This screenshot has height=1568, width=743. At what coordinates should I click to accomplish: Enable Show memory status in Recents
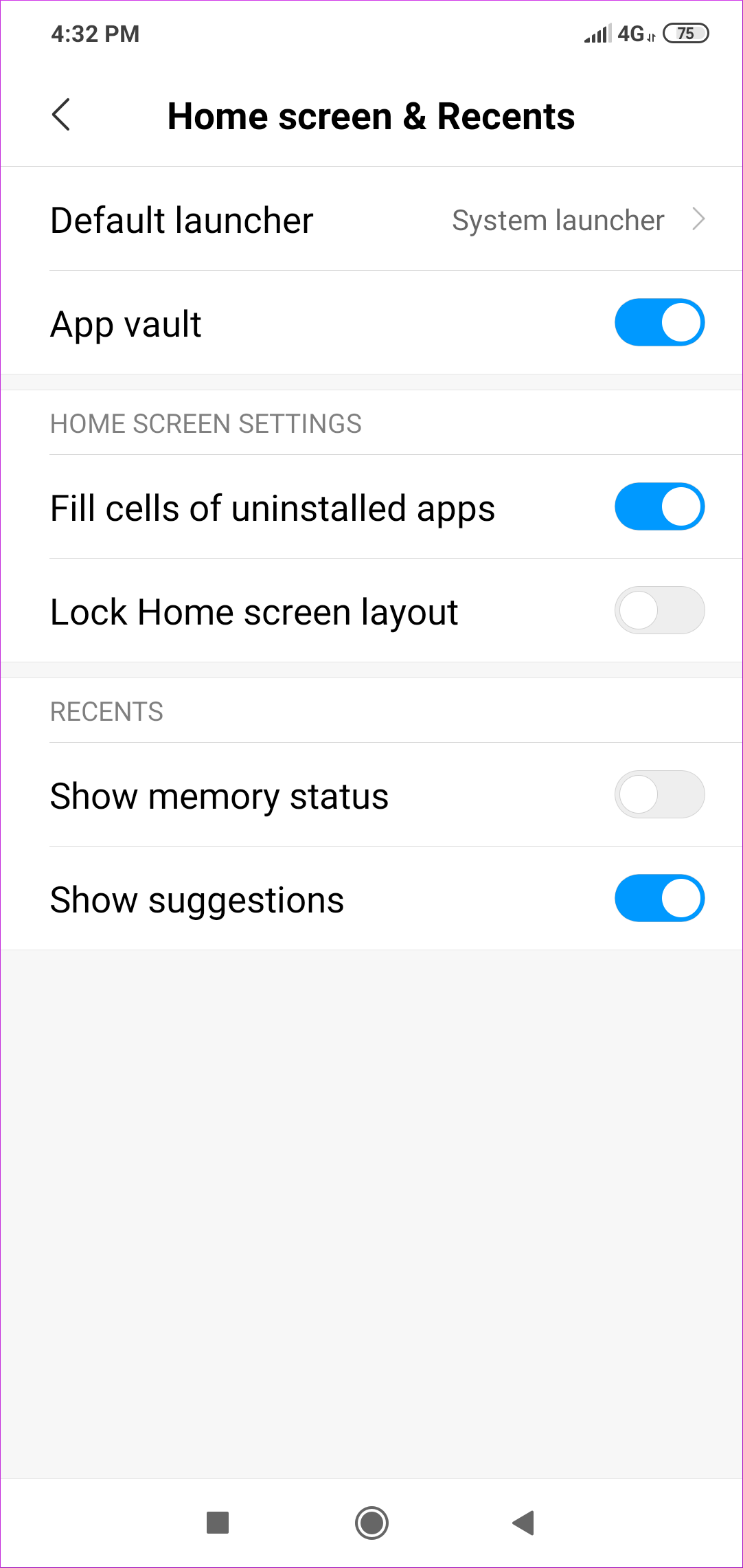point(659,794)
